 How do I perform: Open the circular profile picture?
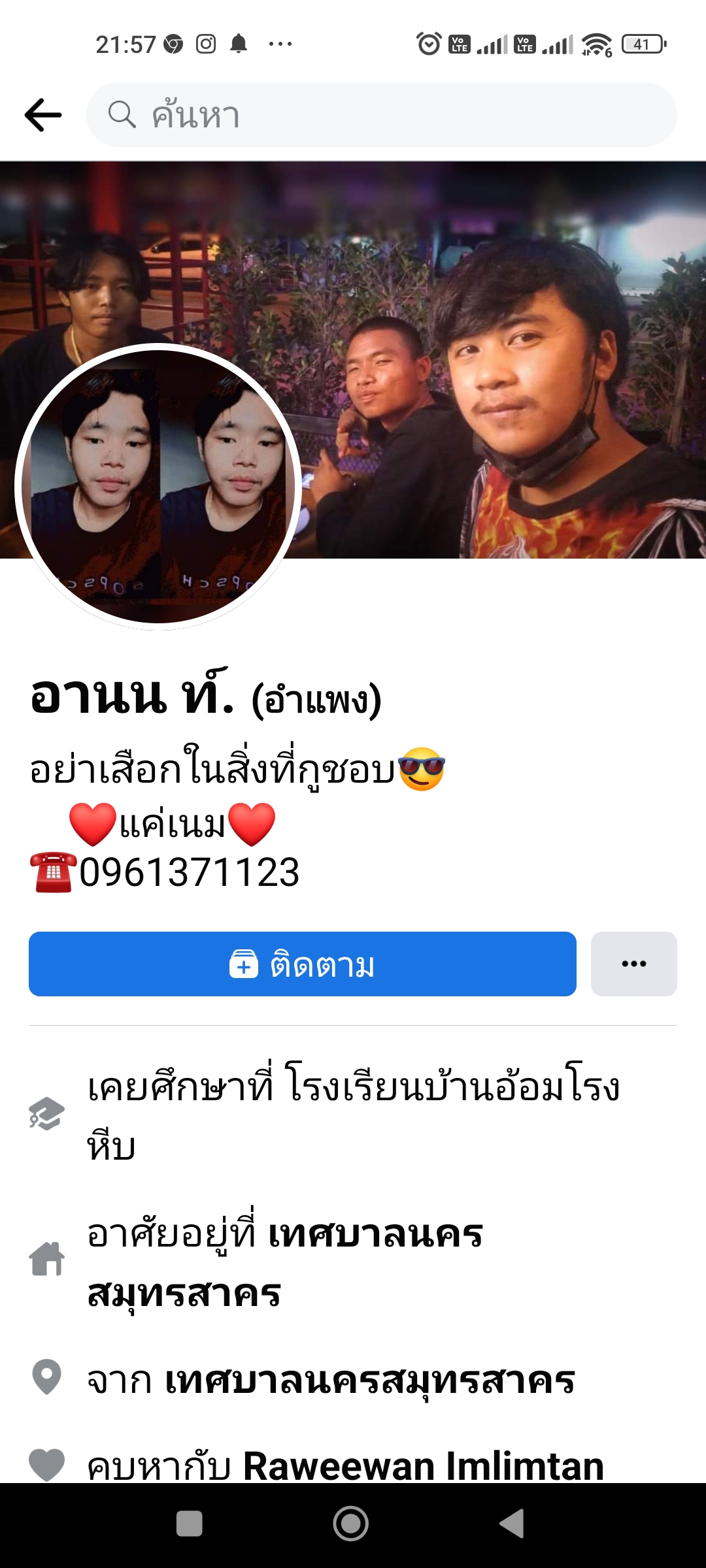[x=158, y=487]
